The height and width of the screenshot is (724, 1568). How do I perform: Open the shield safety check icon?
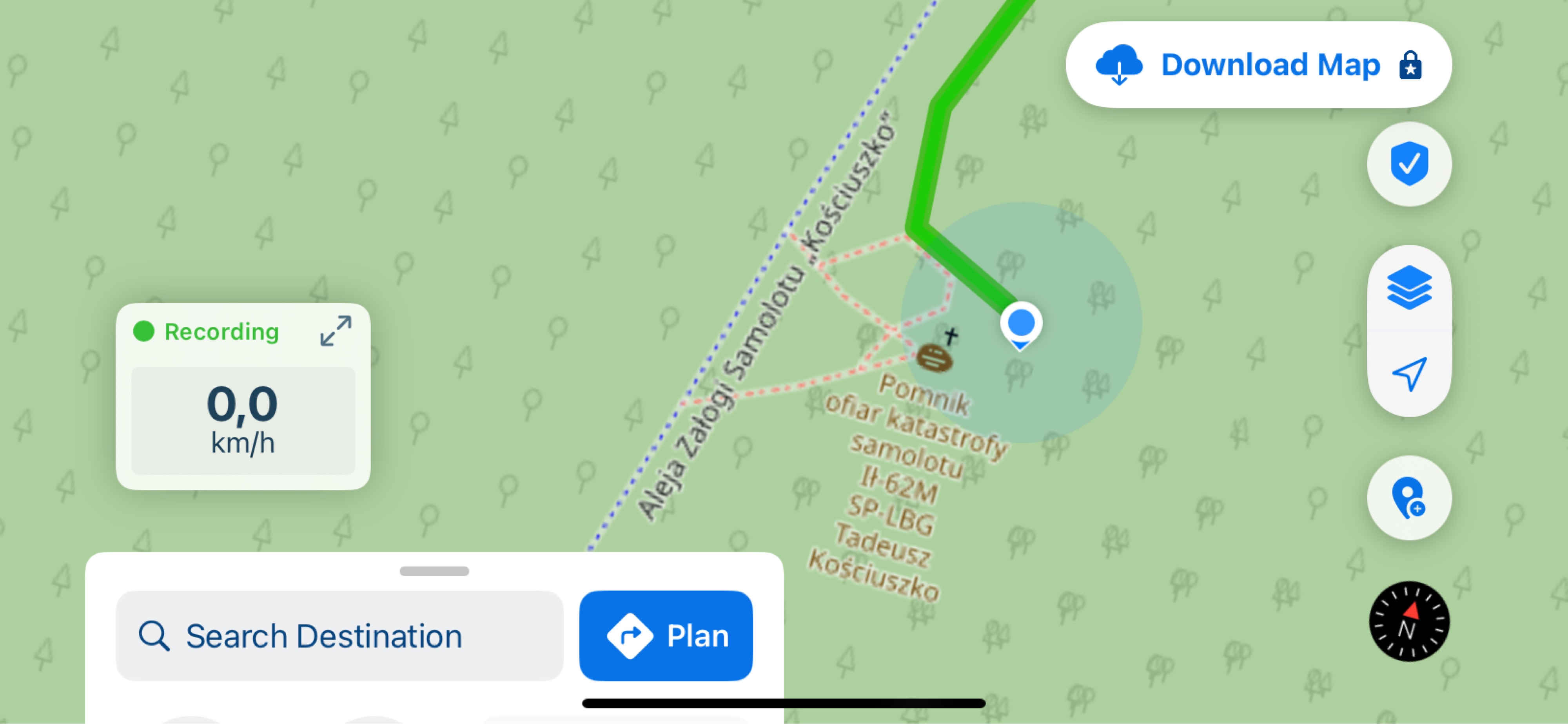(1408, 164)
